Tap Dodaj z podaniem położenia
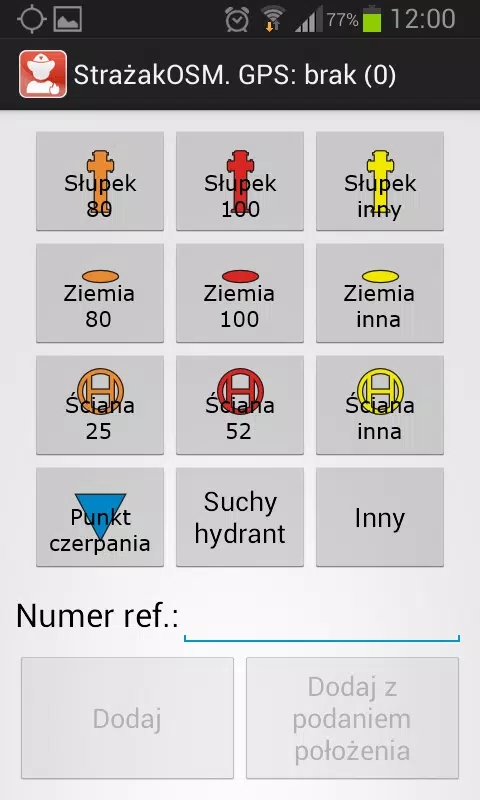This screenshot has width=480, height=800. pyautogui.click(x=352, y=718)
